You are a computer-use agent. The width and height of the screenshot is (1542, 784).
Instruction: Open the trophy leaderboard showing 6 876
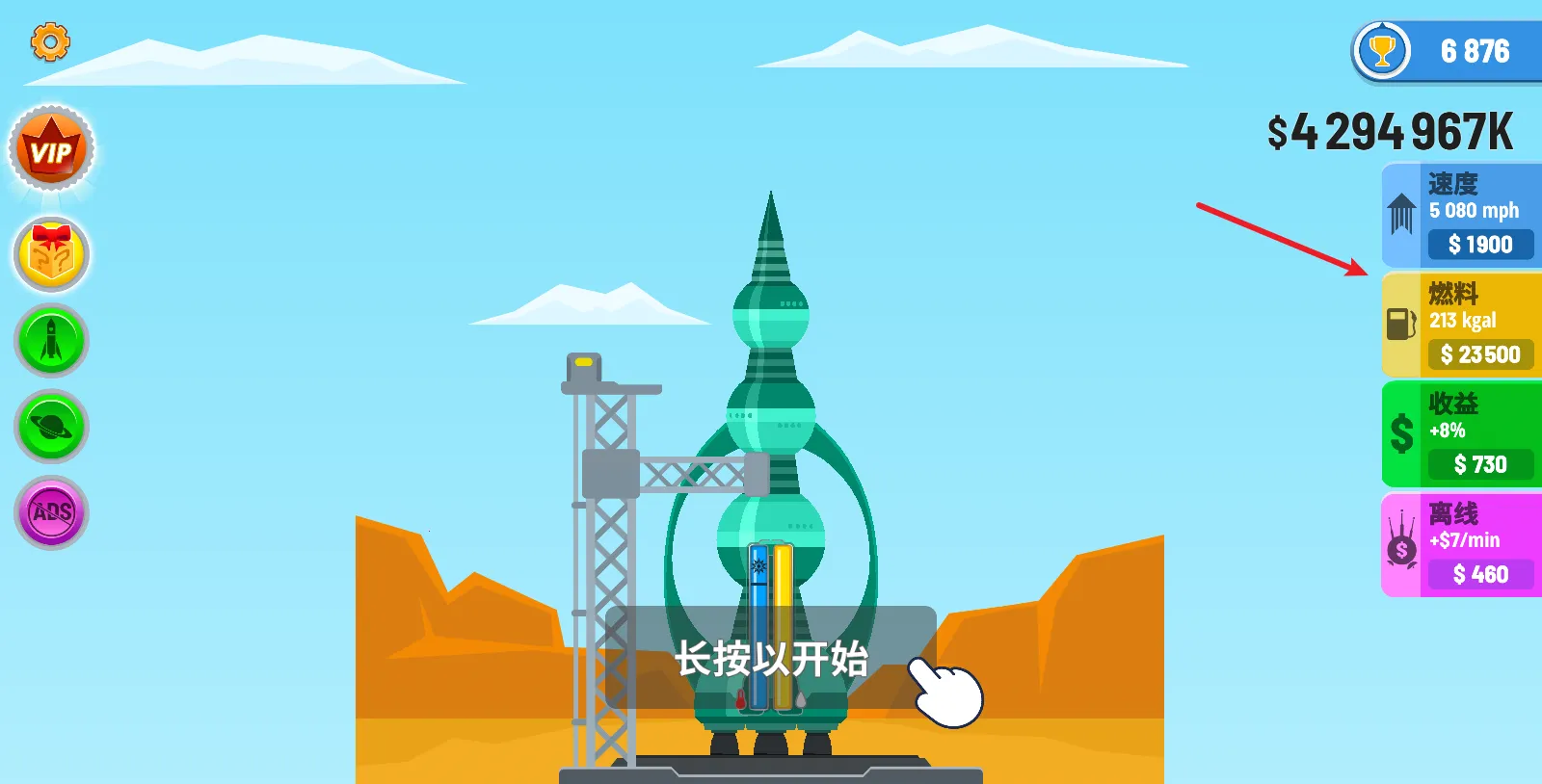tap(1446, 51)
